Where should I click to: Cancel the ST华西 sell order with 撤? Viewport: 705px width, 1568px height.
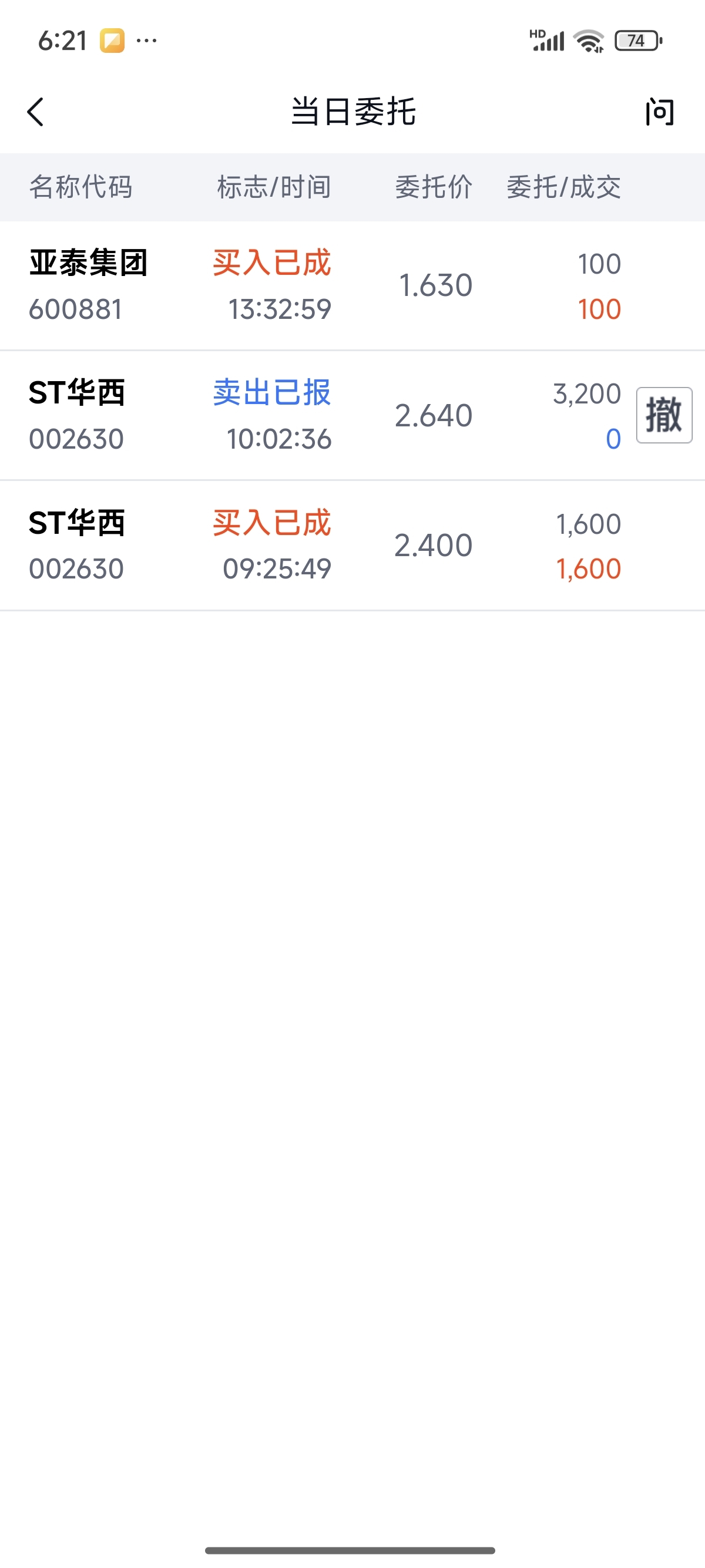click(x=664, y=415)
